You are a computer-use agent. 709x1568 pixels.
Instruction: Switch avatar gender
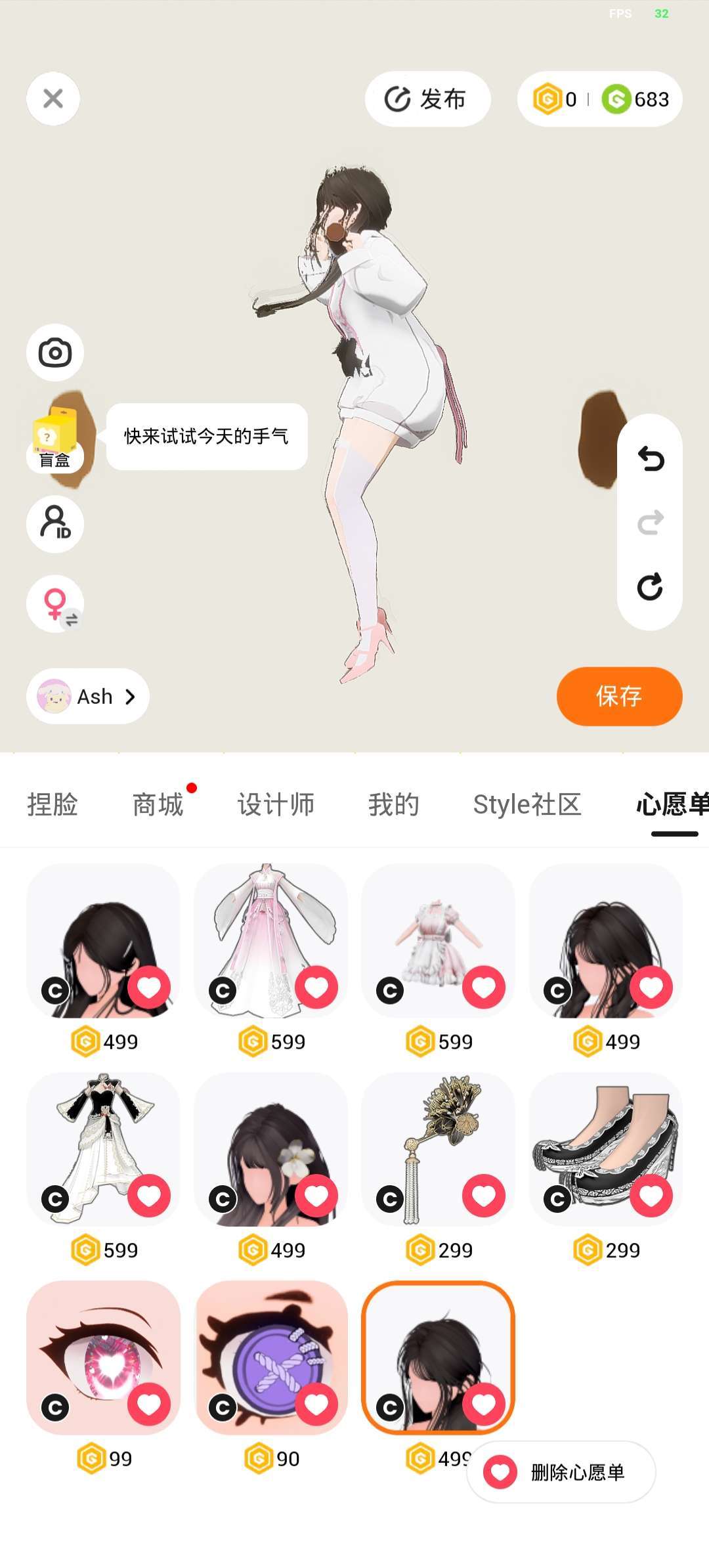pyautogui.click(x=55, y=603)
